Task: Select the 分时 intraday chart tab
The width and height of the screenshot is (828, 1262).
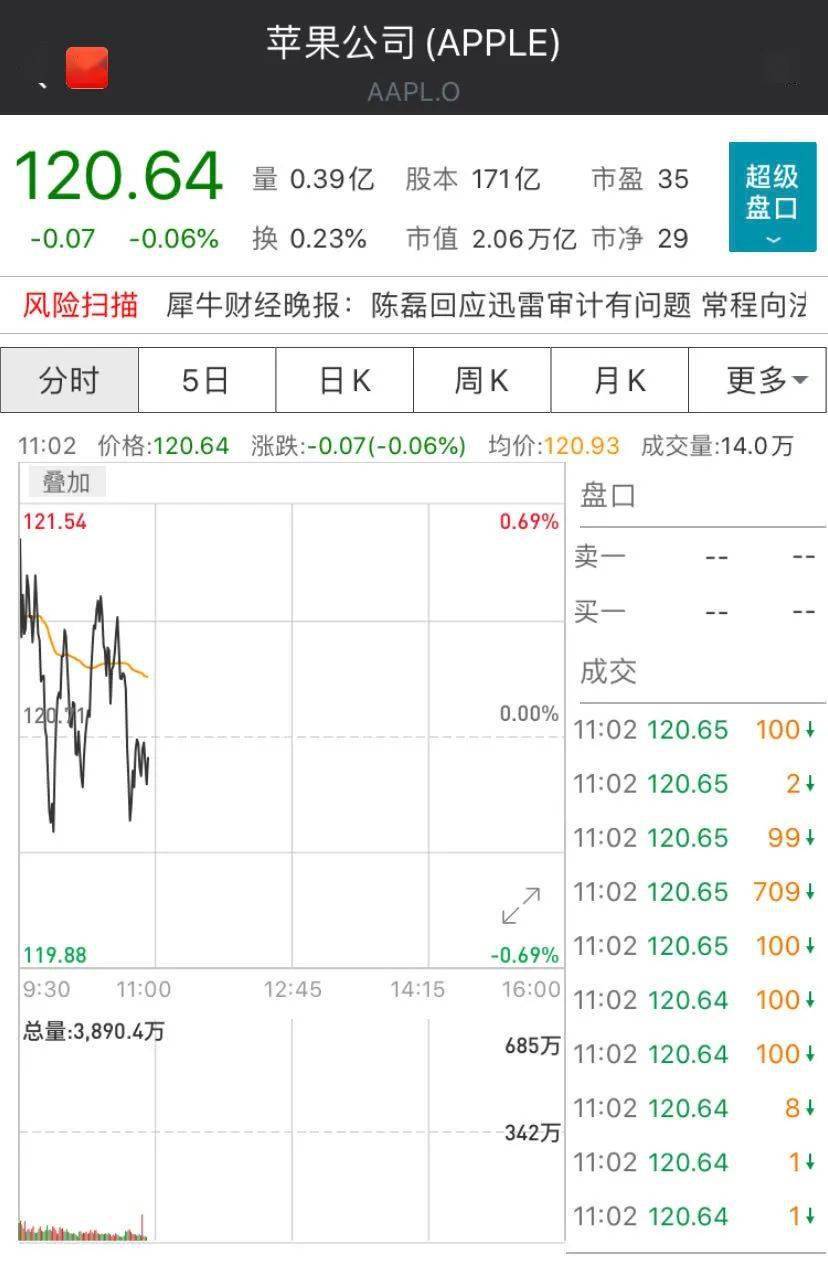Action: (69, 380)
